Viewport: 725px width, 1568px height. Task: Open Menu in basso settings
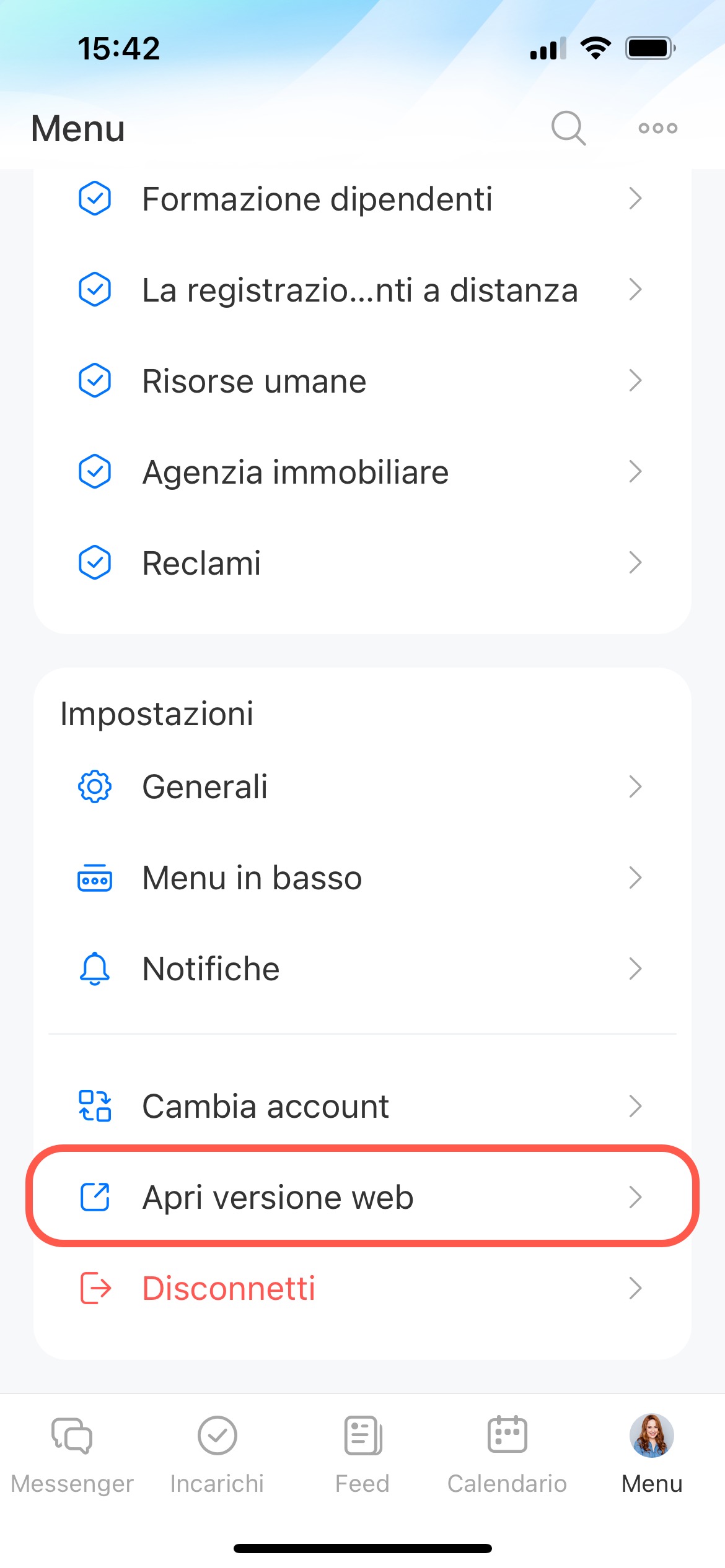[362, 878]
